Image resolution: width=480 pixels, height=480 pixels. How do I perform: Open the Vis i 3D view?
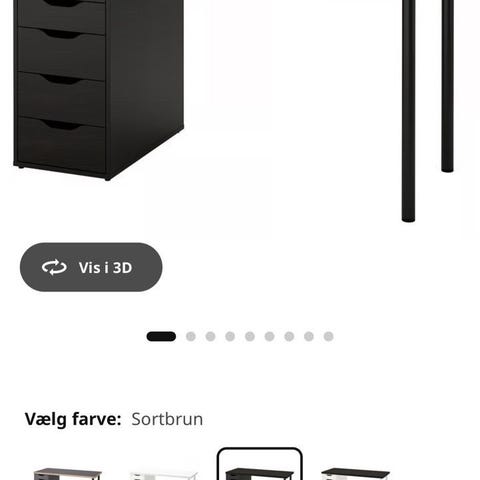click(91, 267)
